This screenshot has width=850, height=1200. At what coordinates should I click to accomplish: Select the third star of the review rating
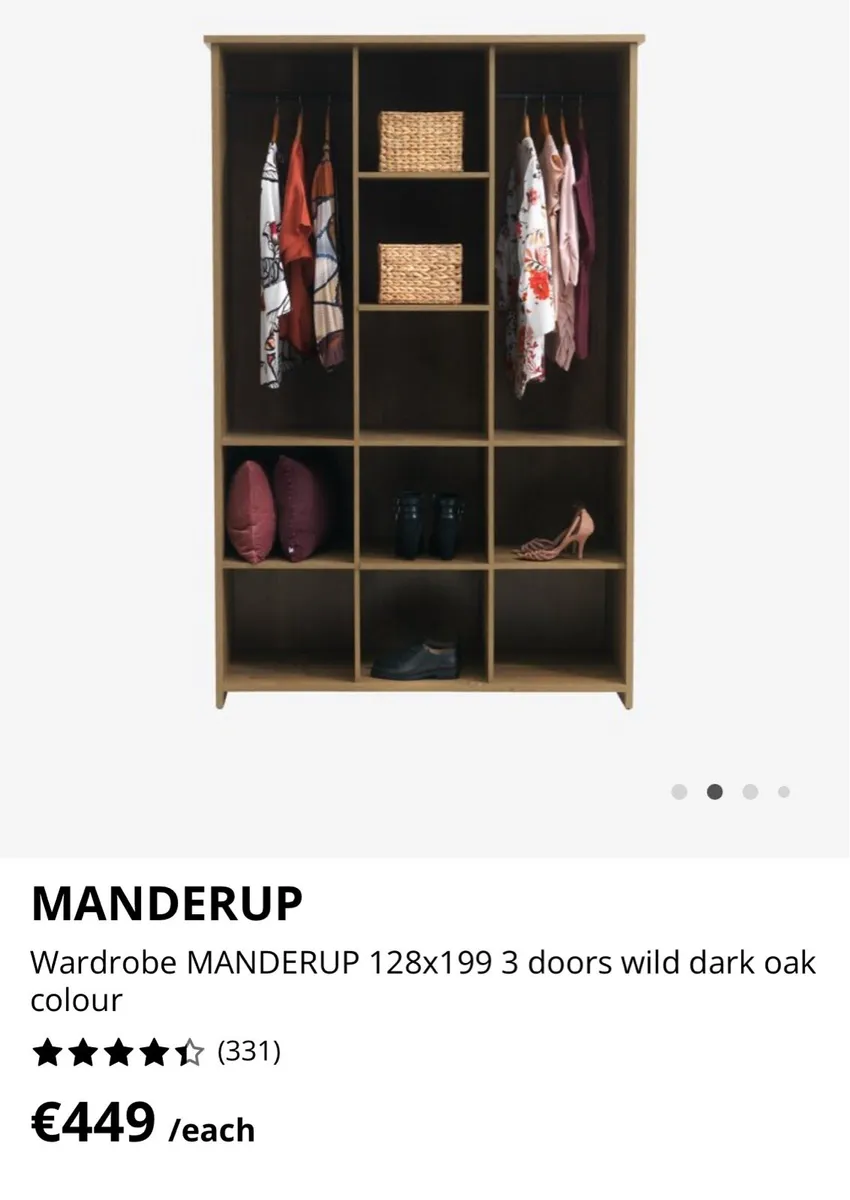pos(118,1052)
